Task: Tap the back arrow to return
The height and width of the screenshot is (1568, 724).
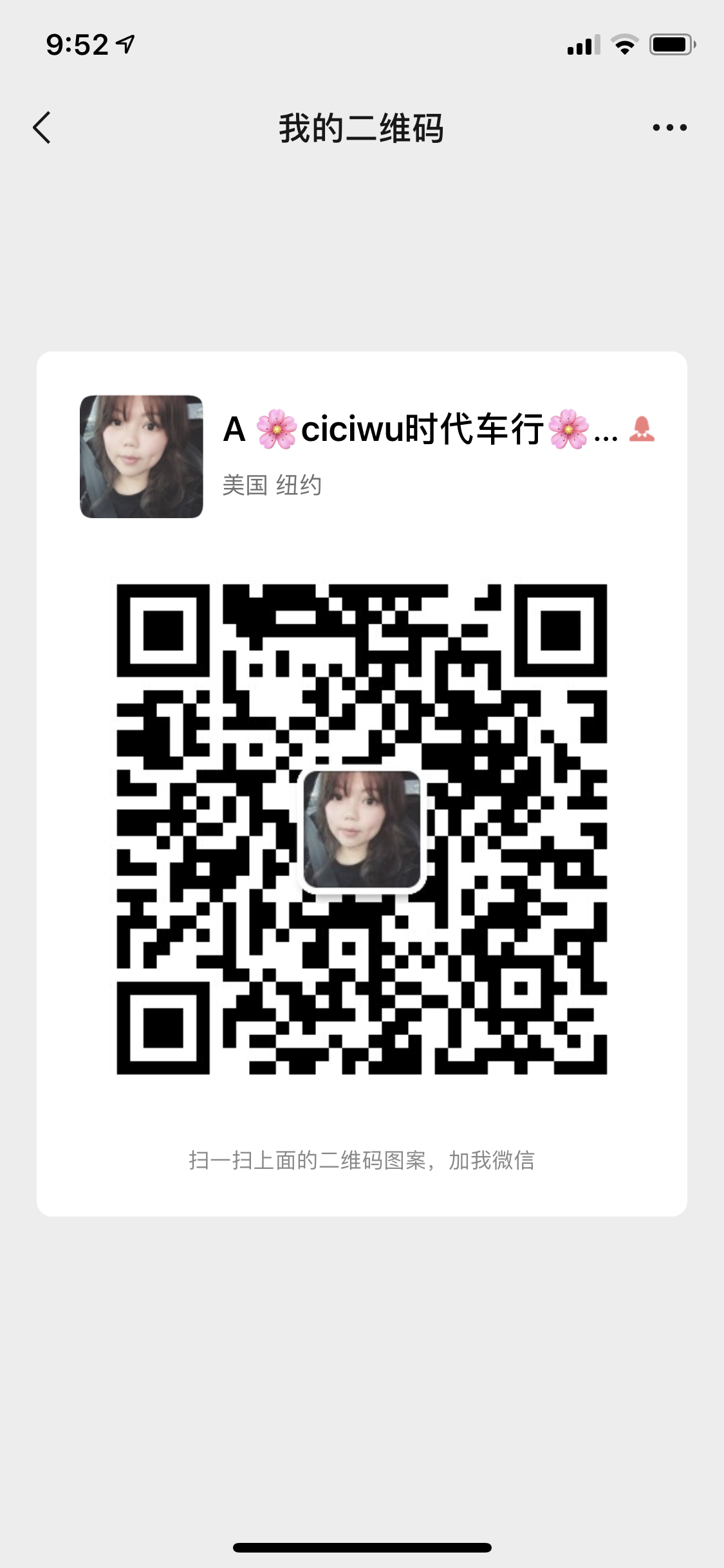Action: (42, 127)
